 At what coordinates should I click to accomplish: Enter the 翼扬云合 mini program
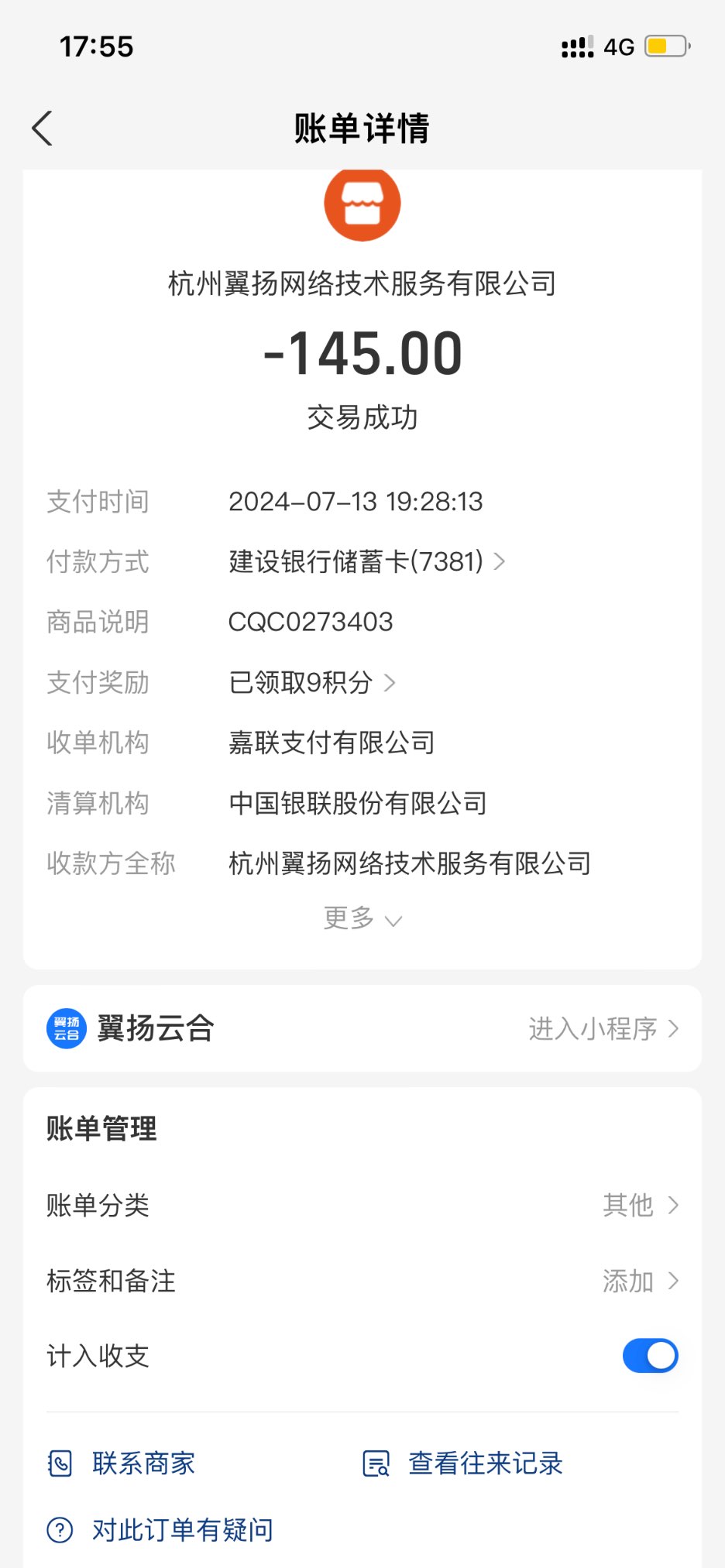603,1029
